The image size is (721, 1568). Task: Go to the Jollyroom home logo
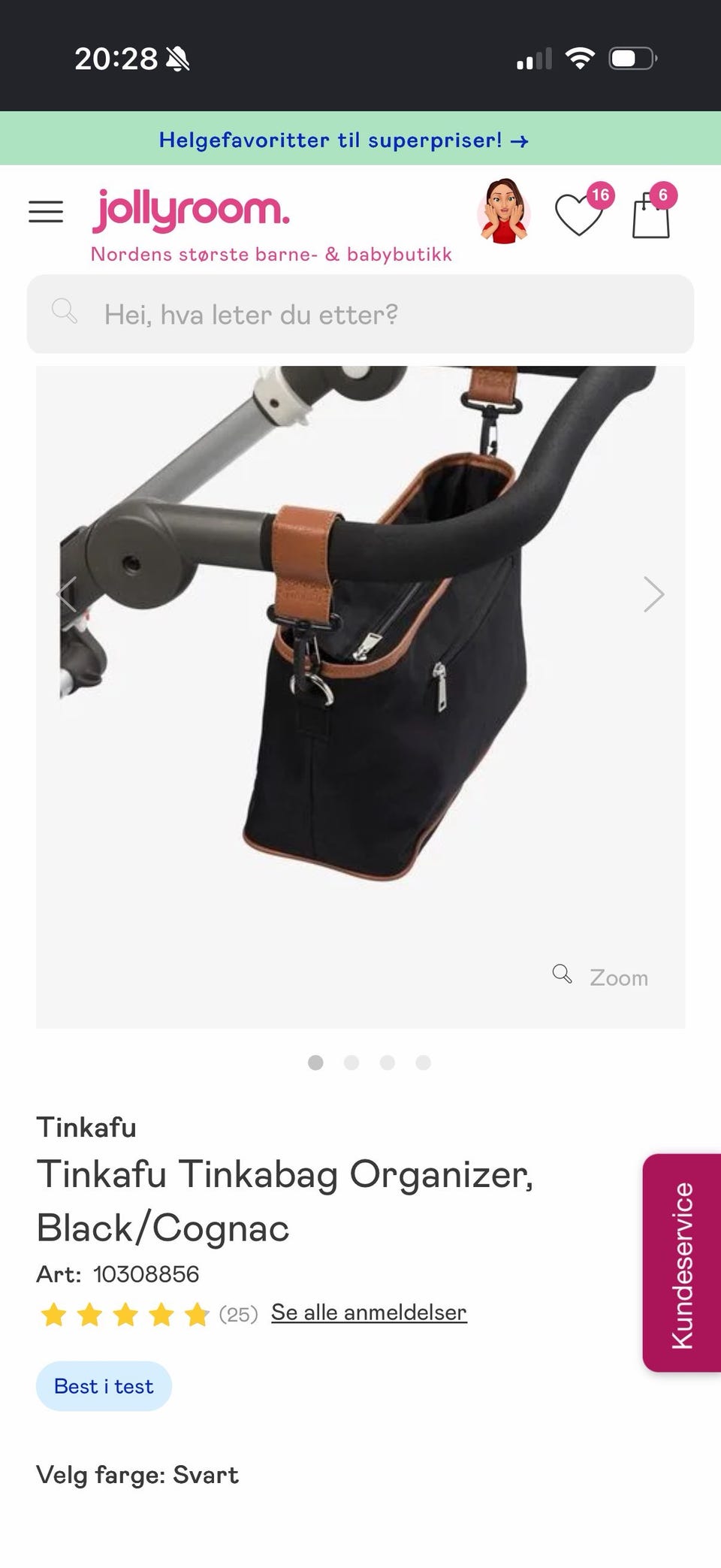[x=191, y=210]
